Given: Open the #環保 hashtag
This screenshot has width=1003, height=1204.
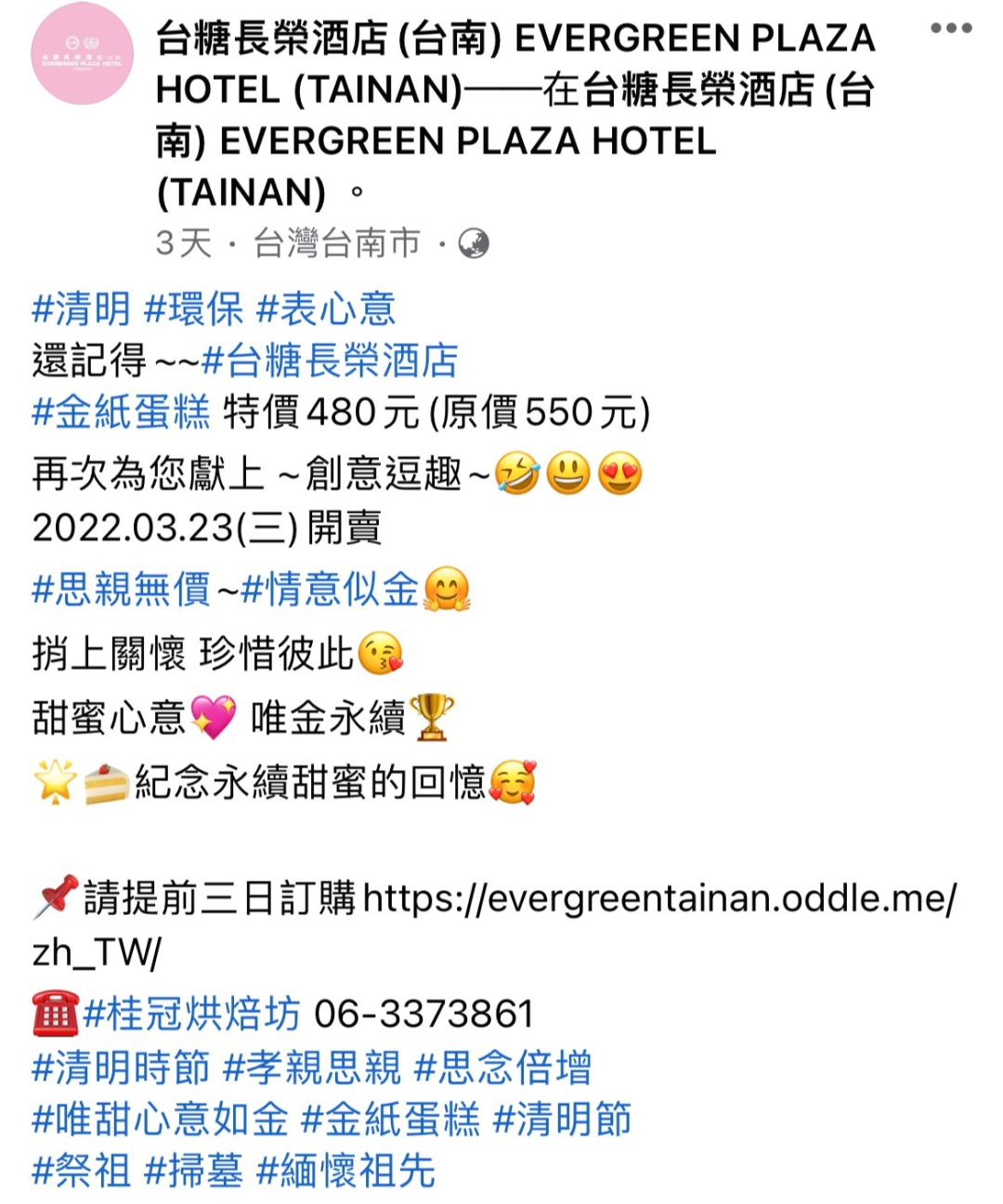Looking at the screenshot, I should click(x=194, y=308).
